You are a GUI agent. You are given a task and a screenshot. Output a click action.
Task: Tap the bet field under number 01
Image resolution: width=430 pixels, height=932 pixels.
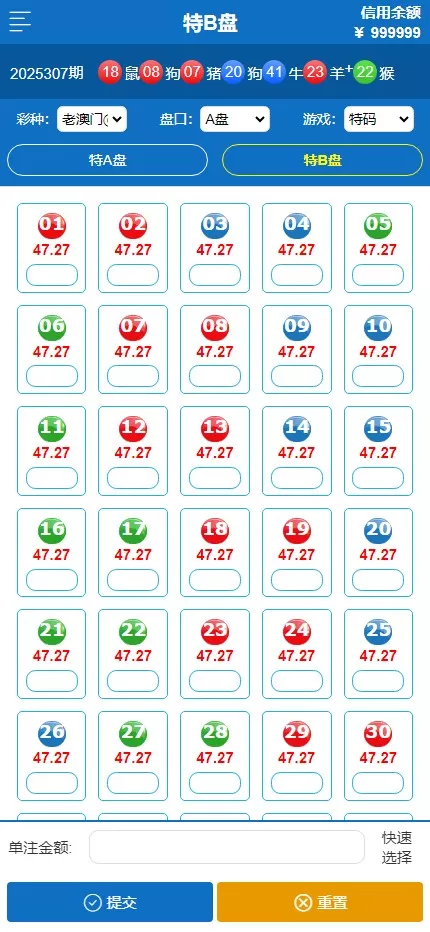click(52, 275)
